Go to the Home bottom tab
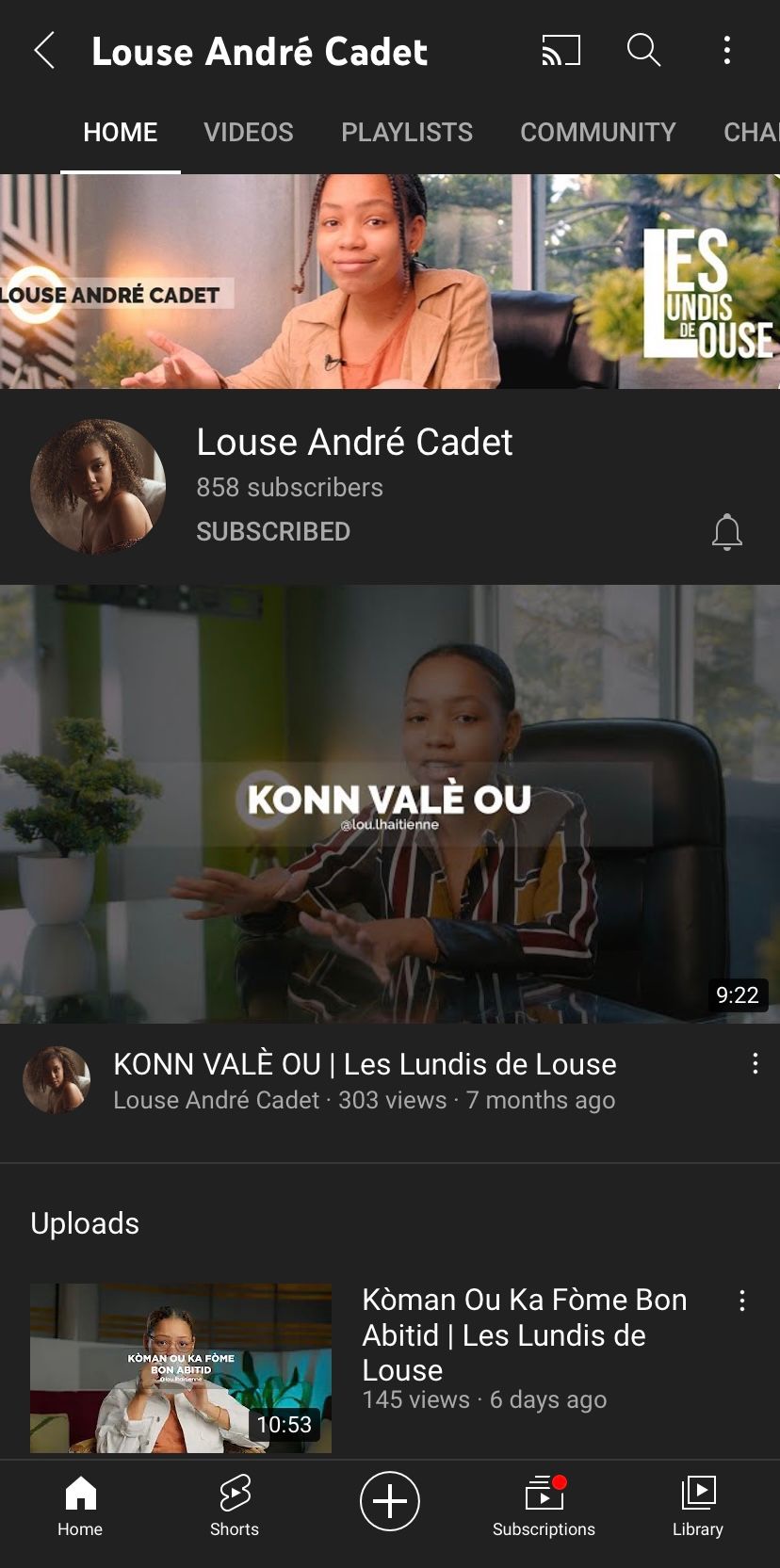The image size is (780, 1568). 80,1505
